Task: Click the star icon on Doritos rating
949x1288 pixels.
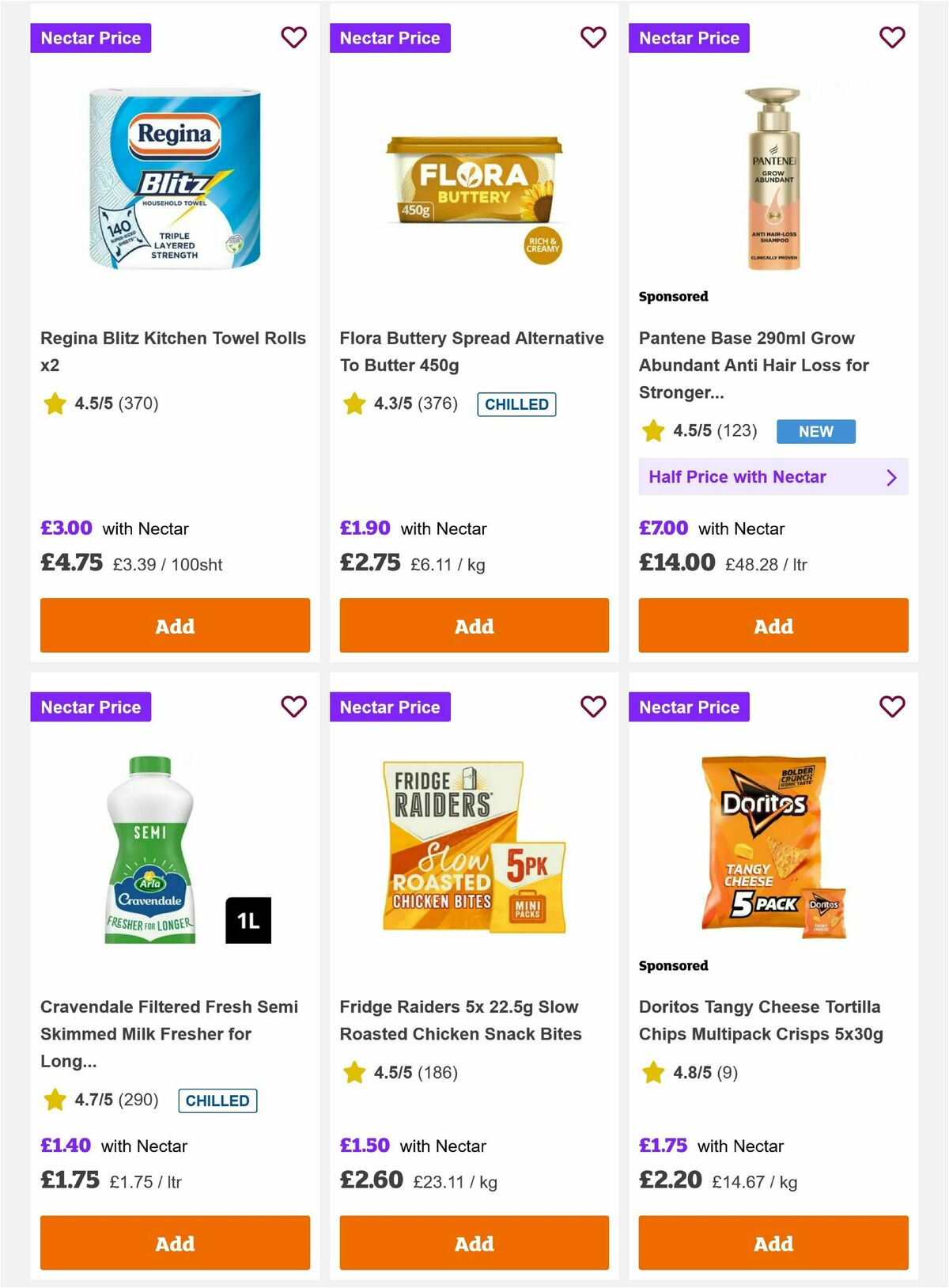Action: pyautogui.click(x=652, y=1073)
